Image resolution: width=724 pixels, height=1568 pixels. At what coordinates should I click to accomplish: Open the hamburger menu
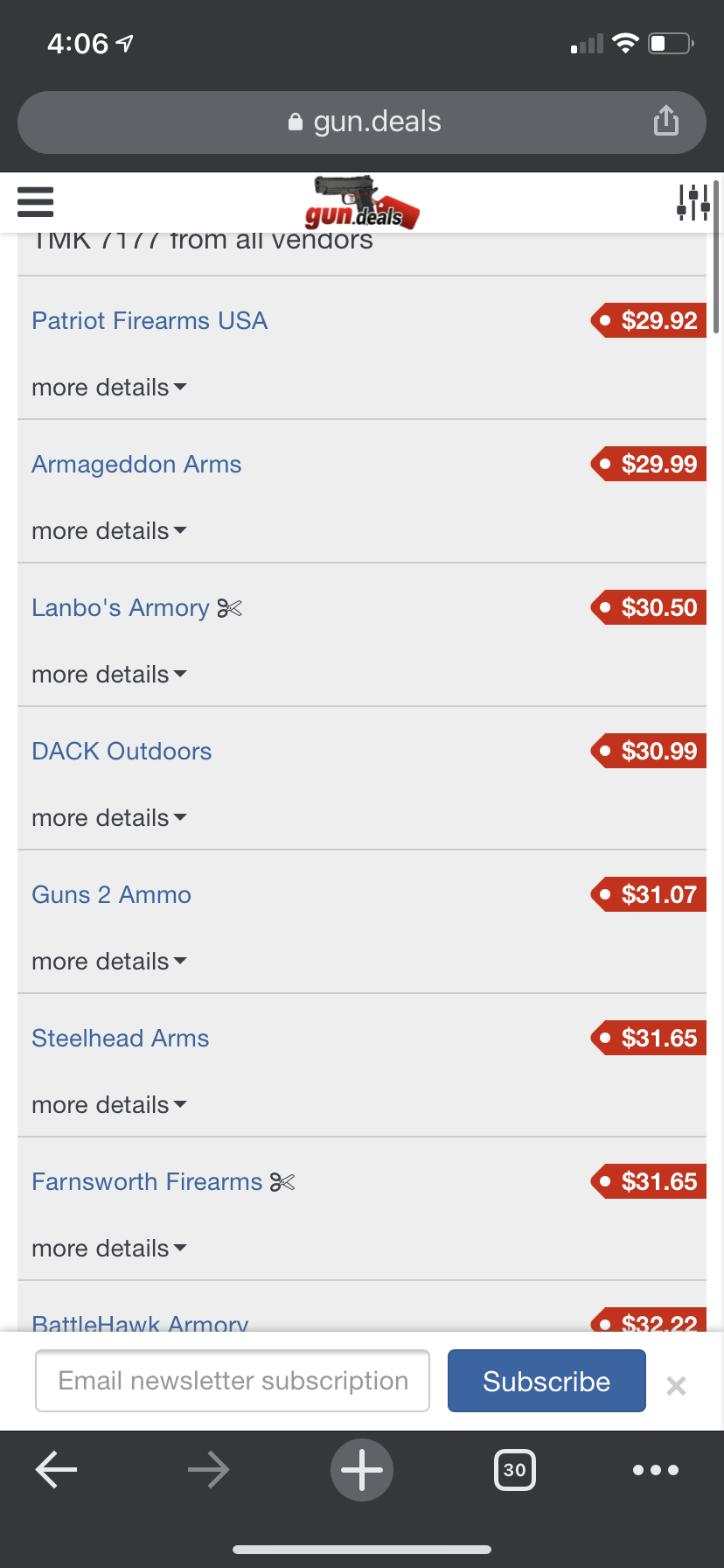[36, 202]
